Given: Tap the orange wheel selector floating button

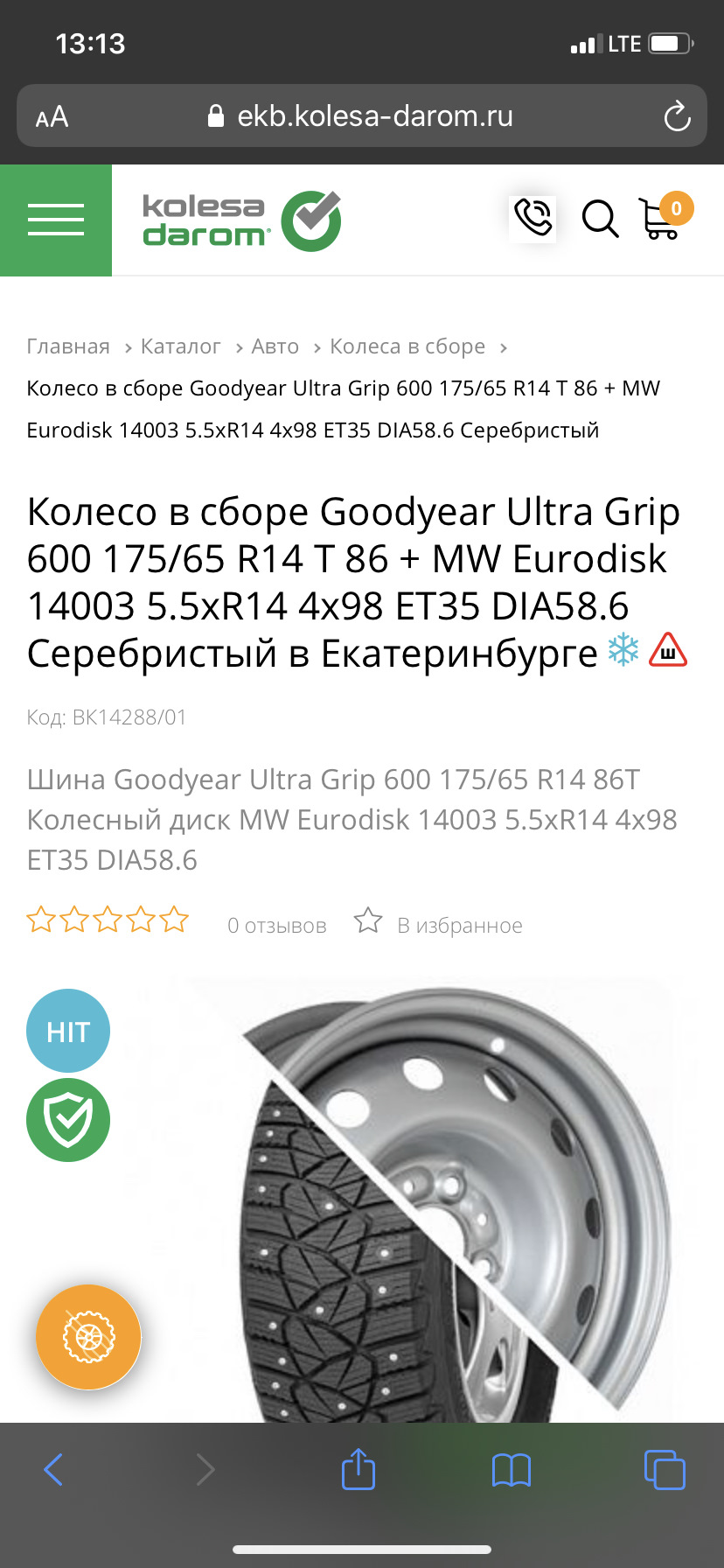Looking at the screenshot, I should click(88, 1336).
